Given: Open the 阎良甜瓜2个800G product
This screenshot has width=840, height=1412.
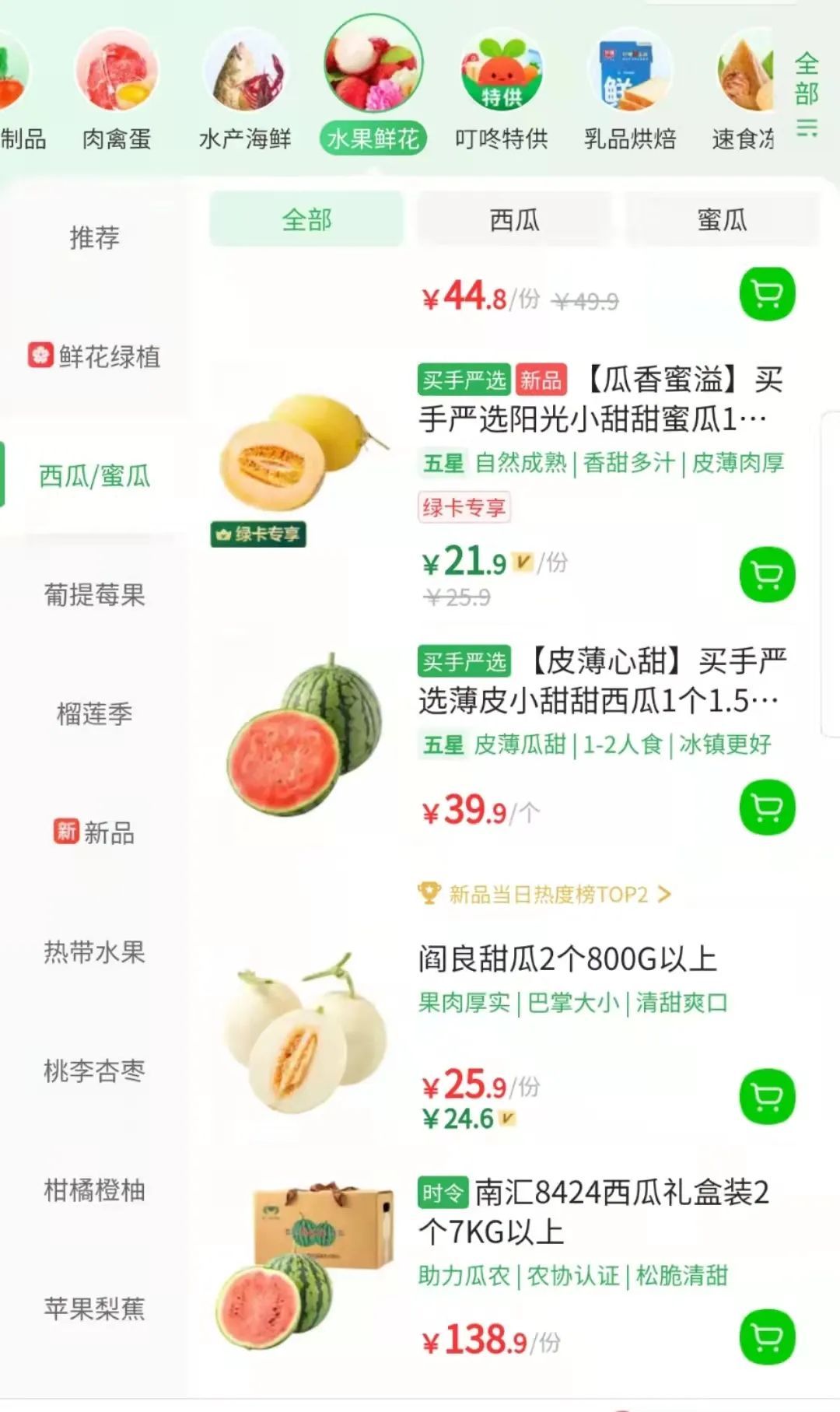Looking at the screenshot, I should pos(567,959).
